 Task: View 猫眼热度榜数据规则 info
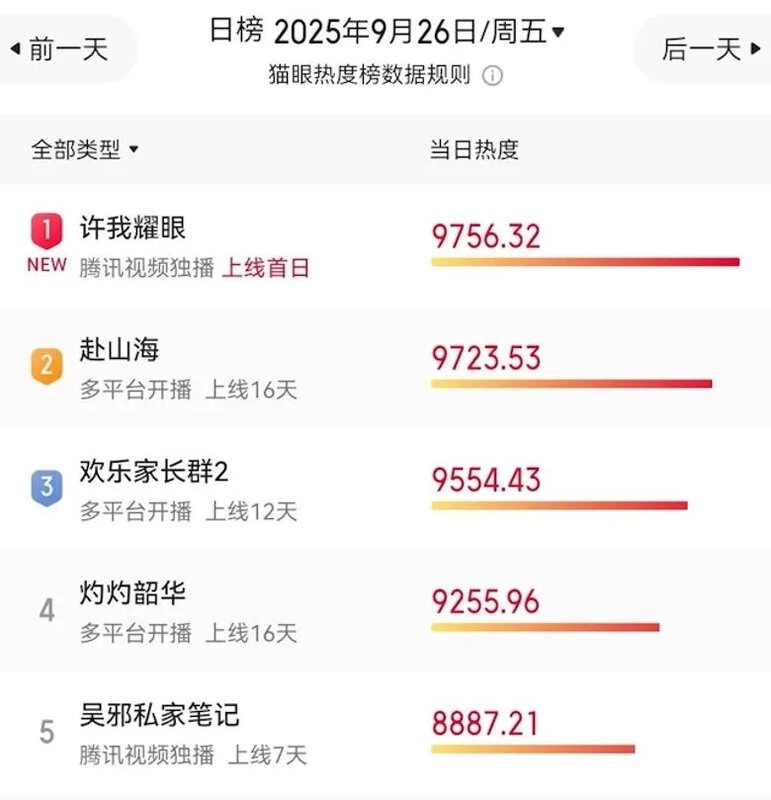click(494, 76)
